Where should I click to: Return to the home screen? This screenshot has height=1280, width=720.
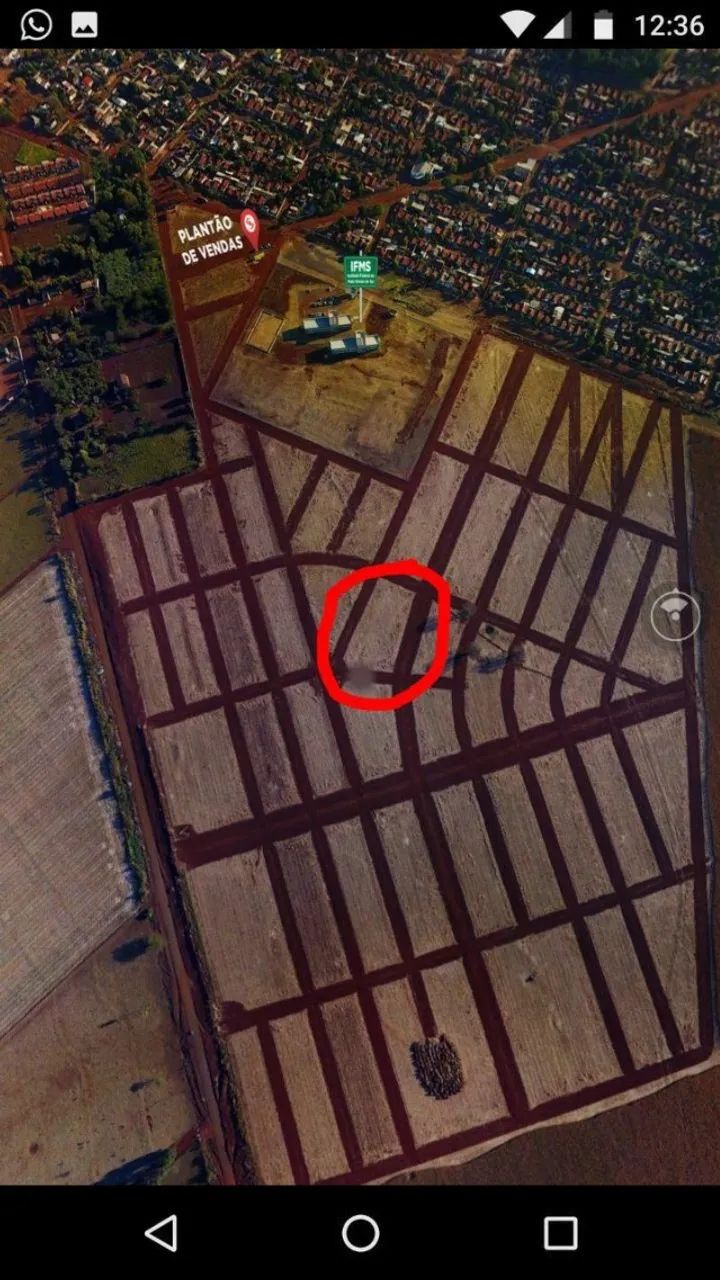(x=360, y=1233)
